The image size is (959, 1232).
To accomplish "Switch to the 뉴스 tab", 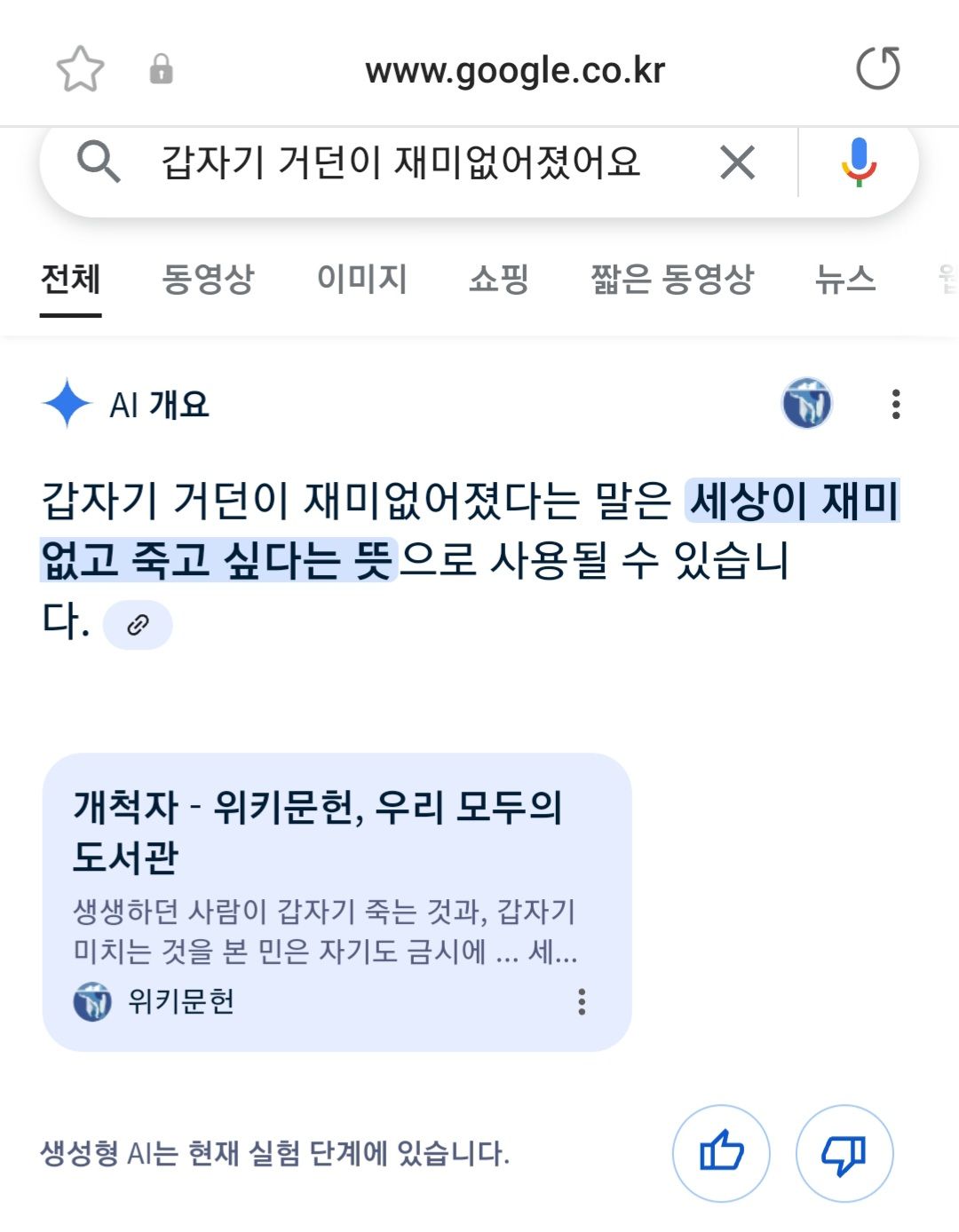I will point(844,280).
